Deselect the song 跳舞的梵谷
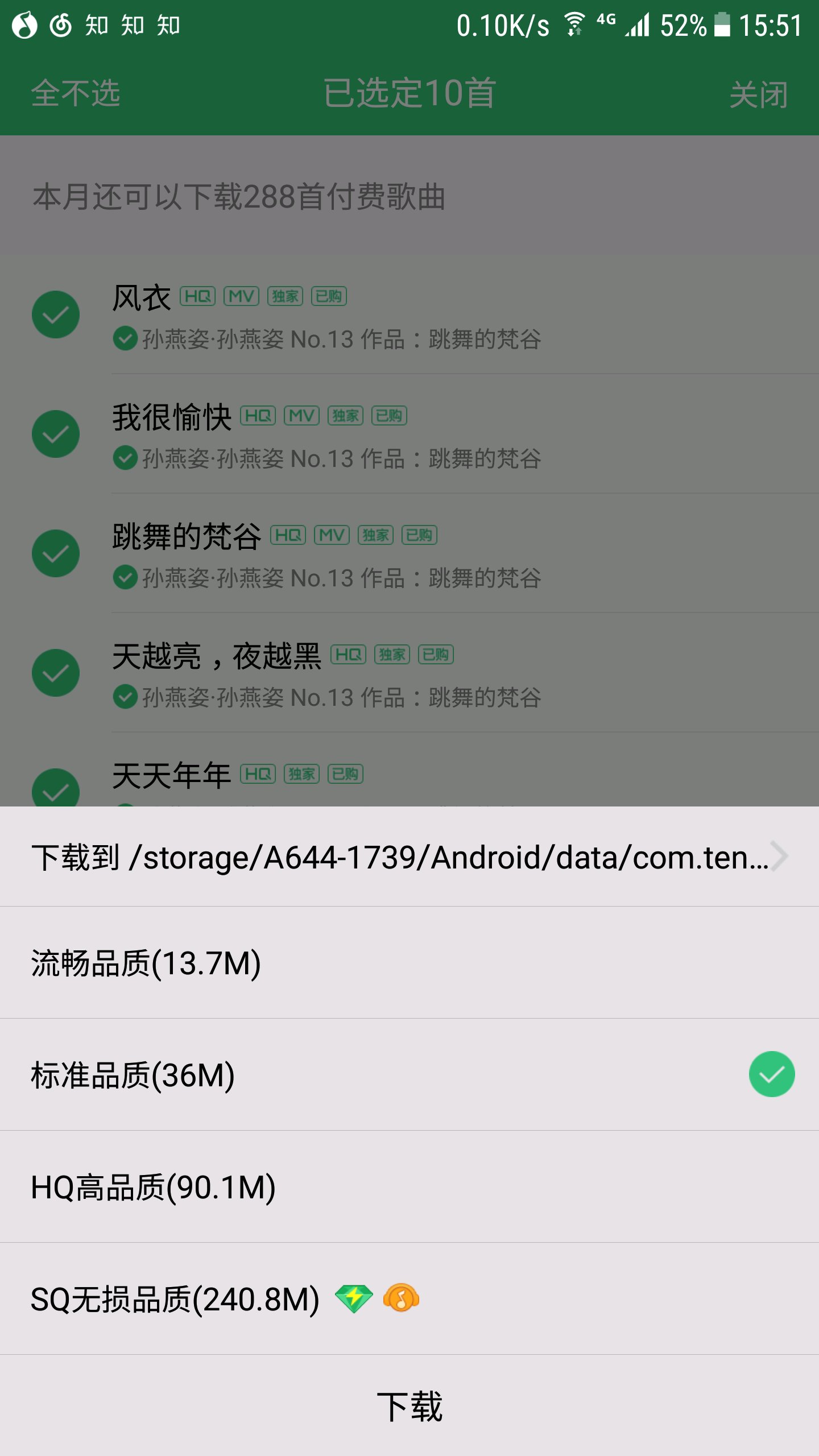819x1456 pixels. pos(56,553)
